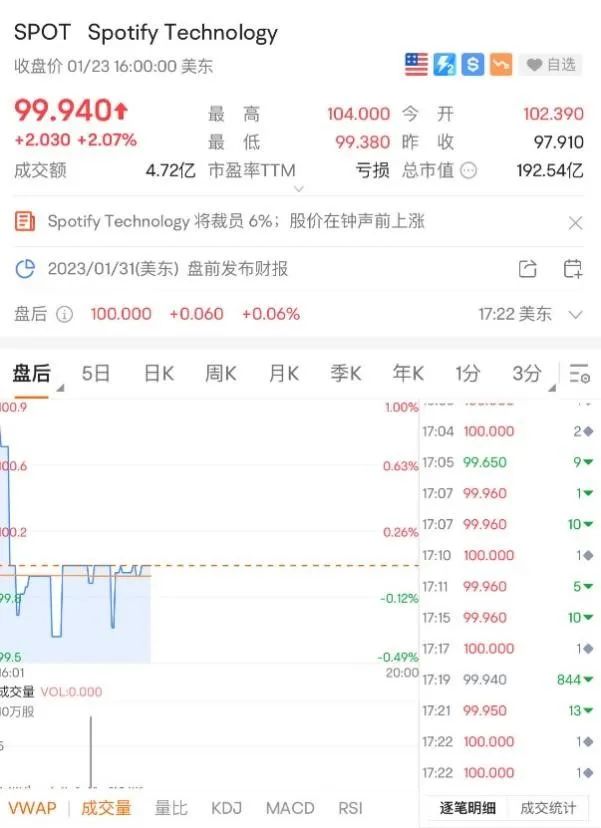
Task: Expand more stats below 市盈率TTM
Action: click(297, 187)
